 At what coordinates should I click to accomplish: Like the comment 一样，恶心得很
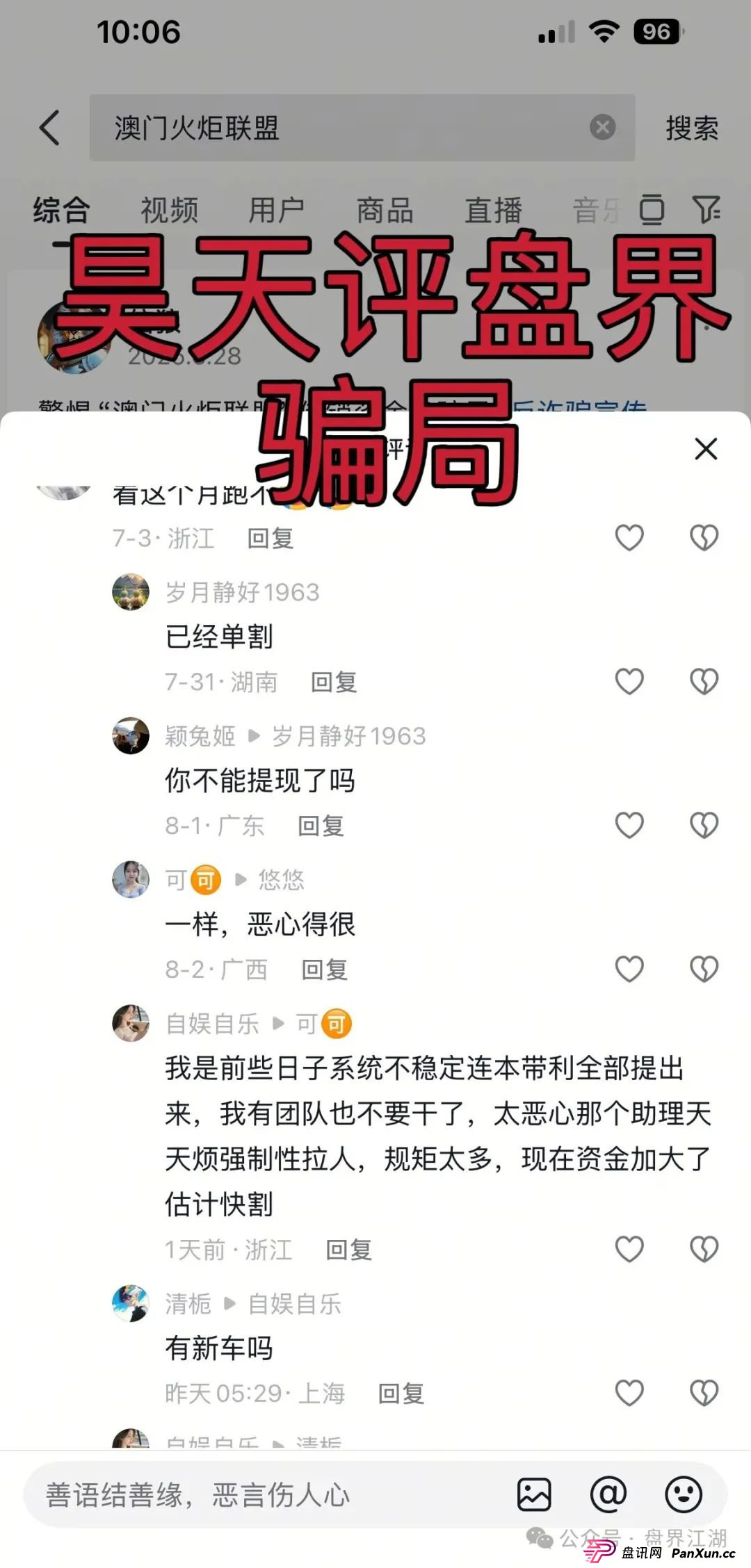[x=629, y=969]
